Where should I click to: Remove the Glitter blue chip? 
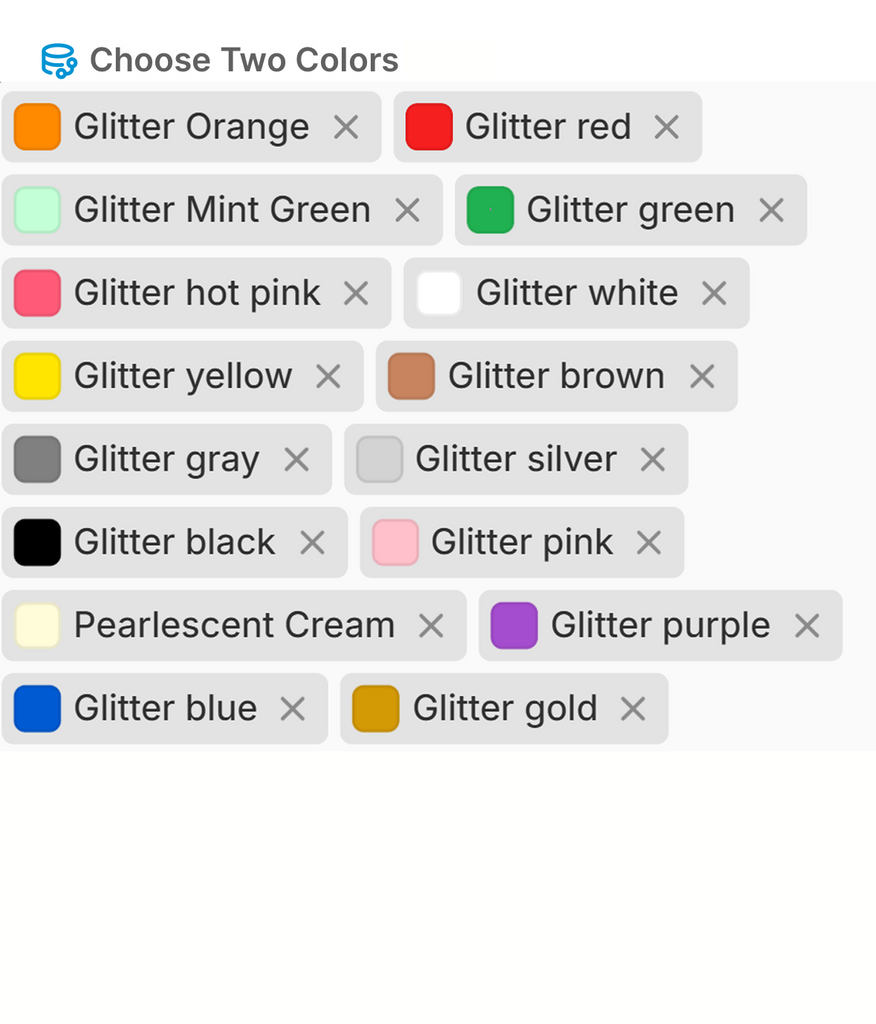coord(292,708)
